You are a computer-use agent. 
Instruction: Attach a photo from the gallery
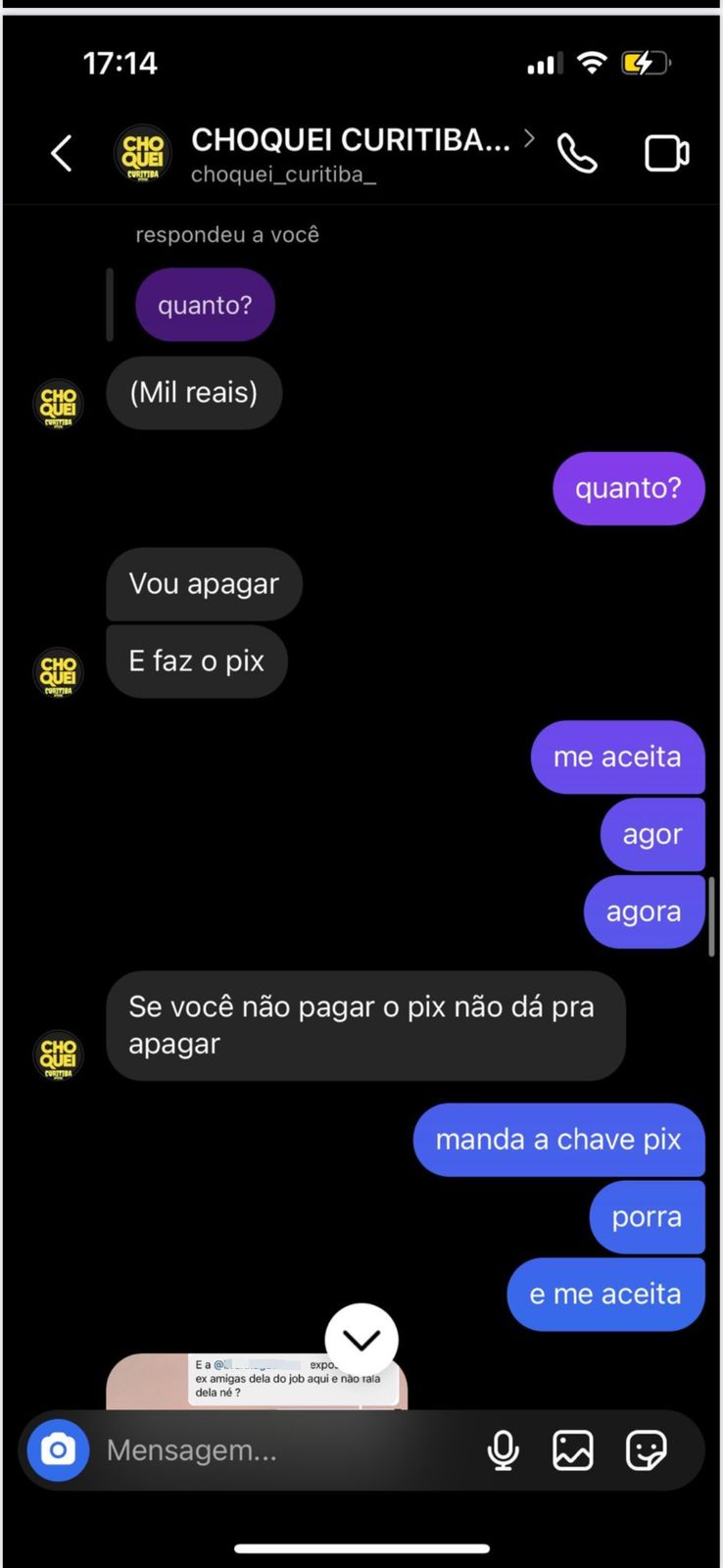click(573, 1449)
